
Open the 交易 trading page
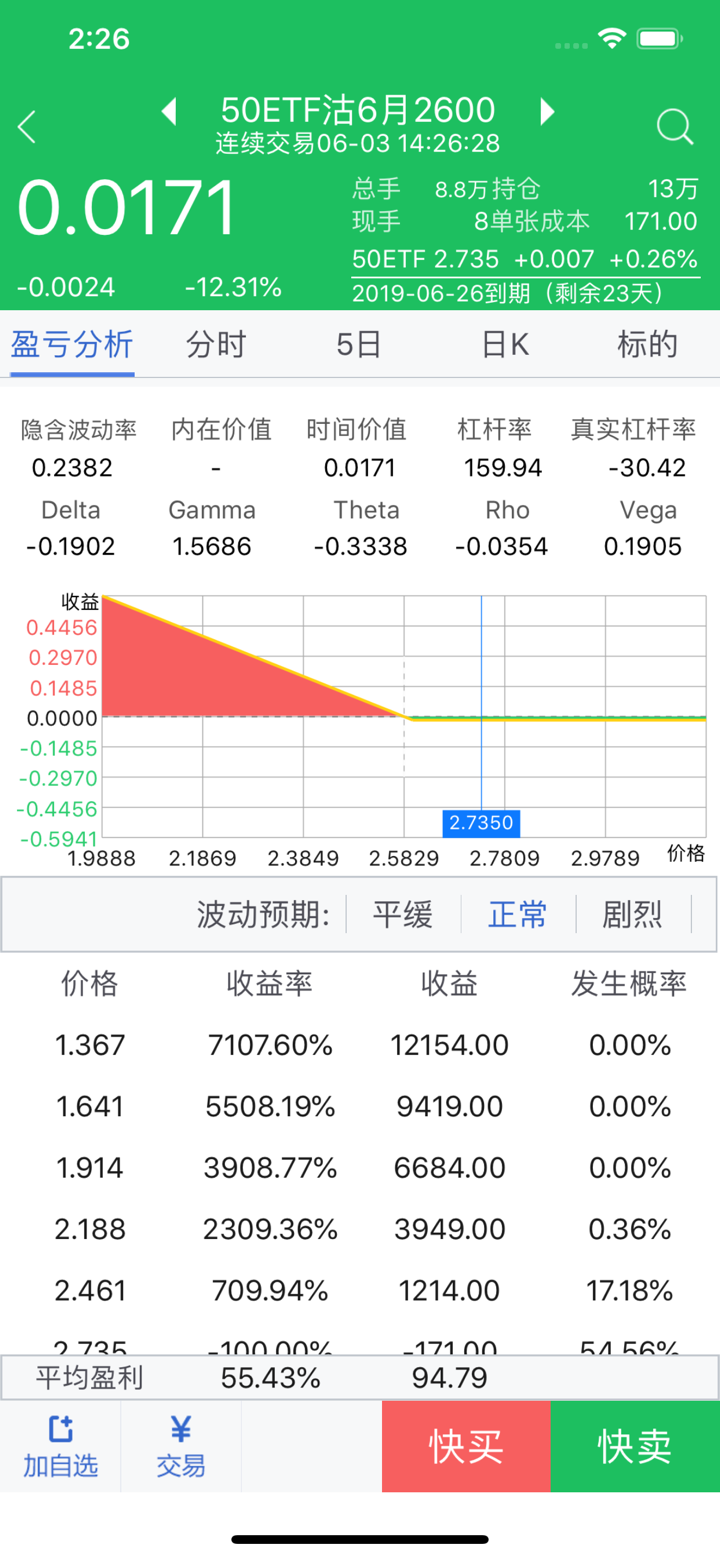(181, 1447)
